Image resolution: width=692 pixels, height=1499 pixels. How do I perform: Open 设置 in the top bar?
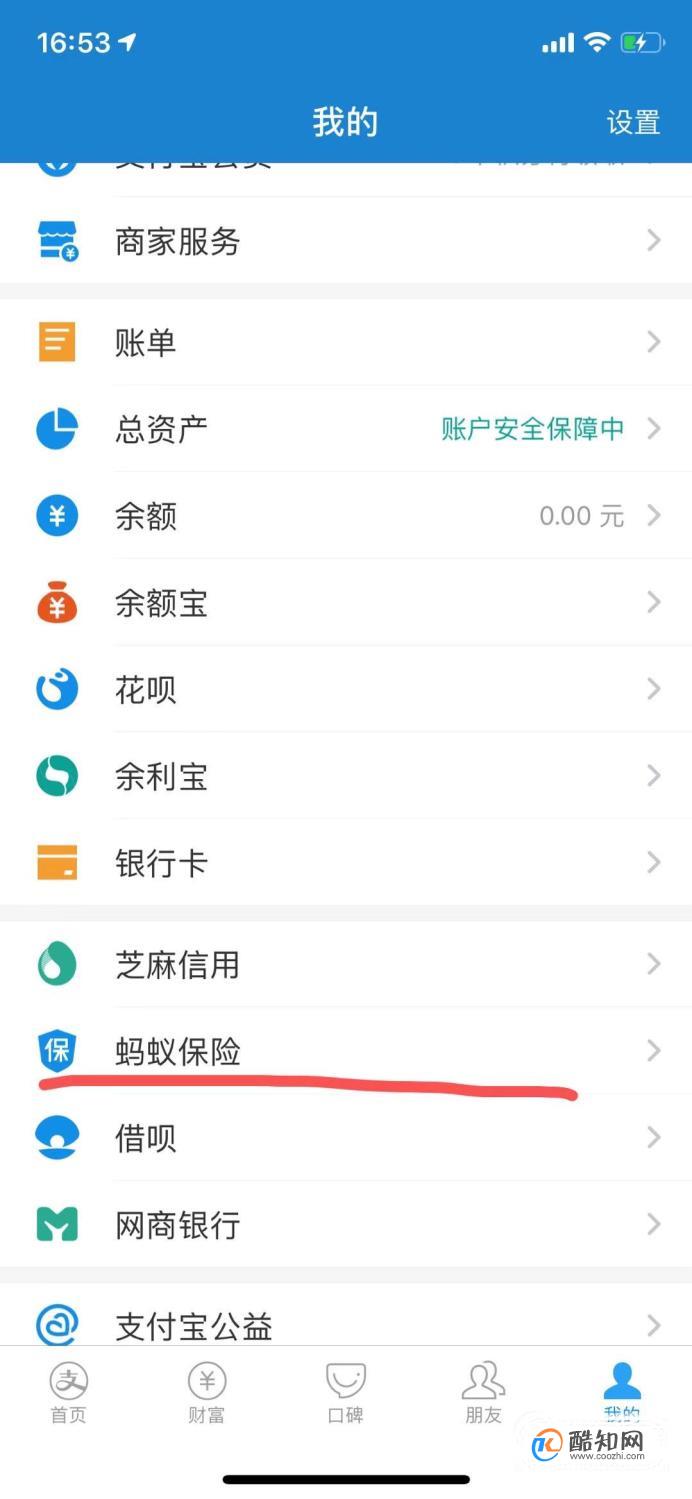633,123
